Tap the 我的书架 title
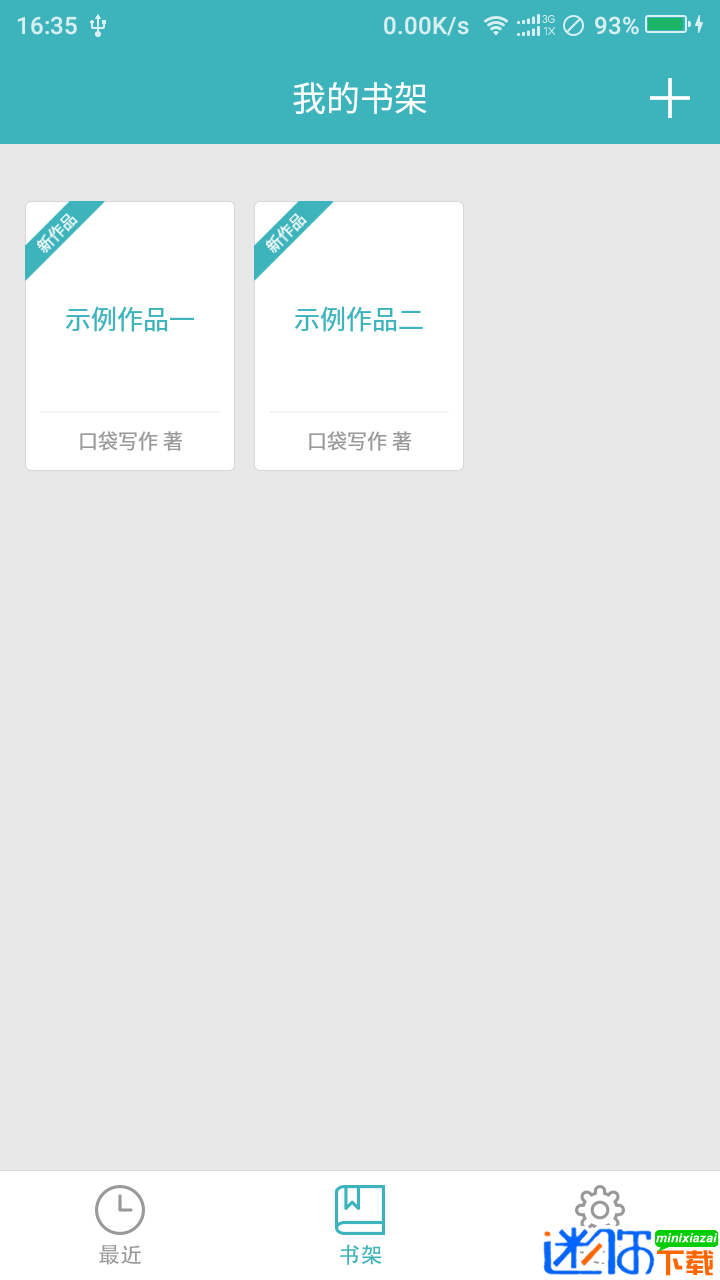The height and width of the screenshot is (1280, 720). (360, 98)
